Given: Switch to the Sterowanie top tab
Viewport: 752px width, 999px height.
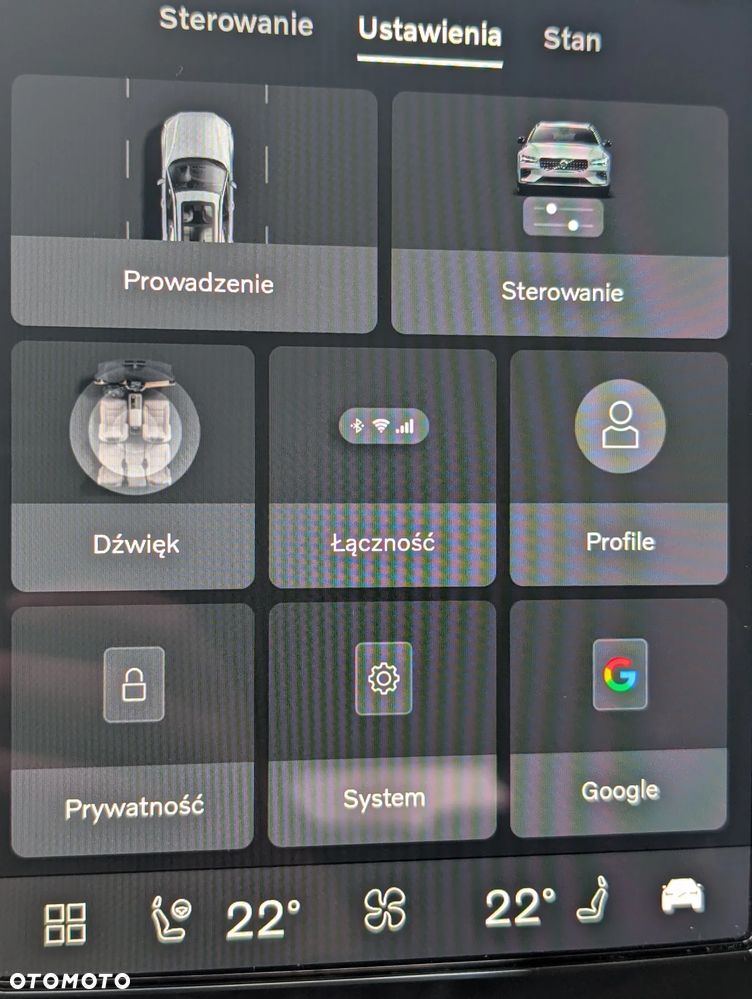Looking at the screenshot, I should [x=236, y=22].
